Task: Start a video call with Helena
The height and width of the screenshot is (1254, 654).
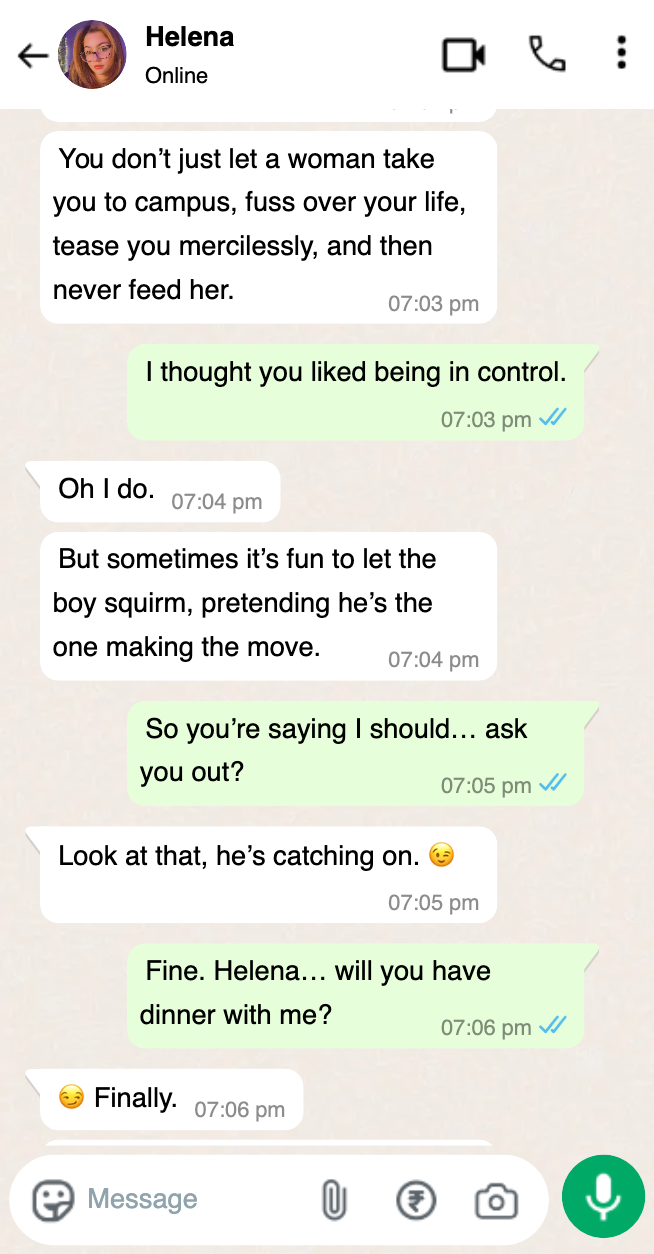Action: coord(464,55)
